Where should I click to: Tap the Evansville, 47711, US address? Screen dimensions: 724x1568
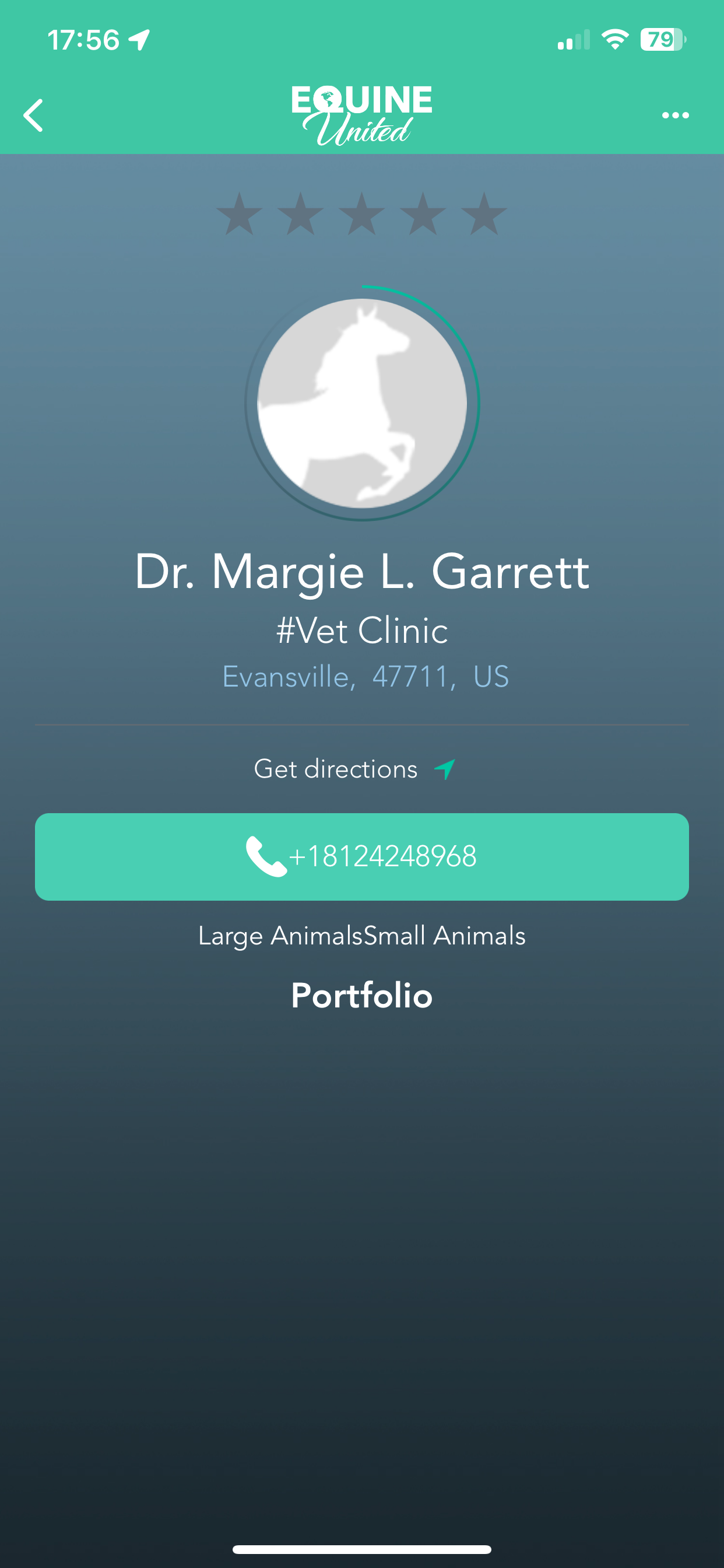[365, 677]
